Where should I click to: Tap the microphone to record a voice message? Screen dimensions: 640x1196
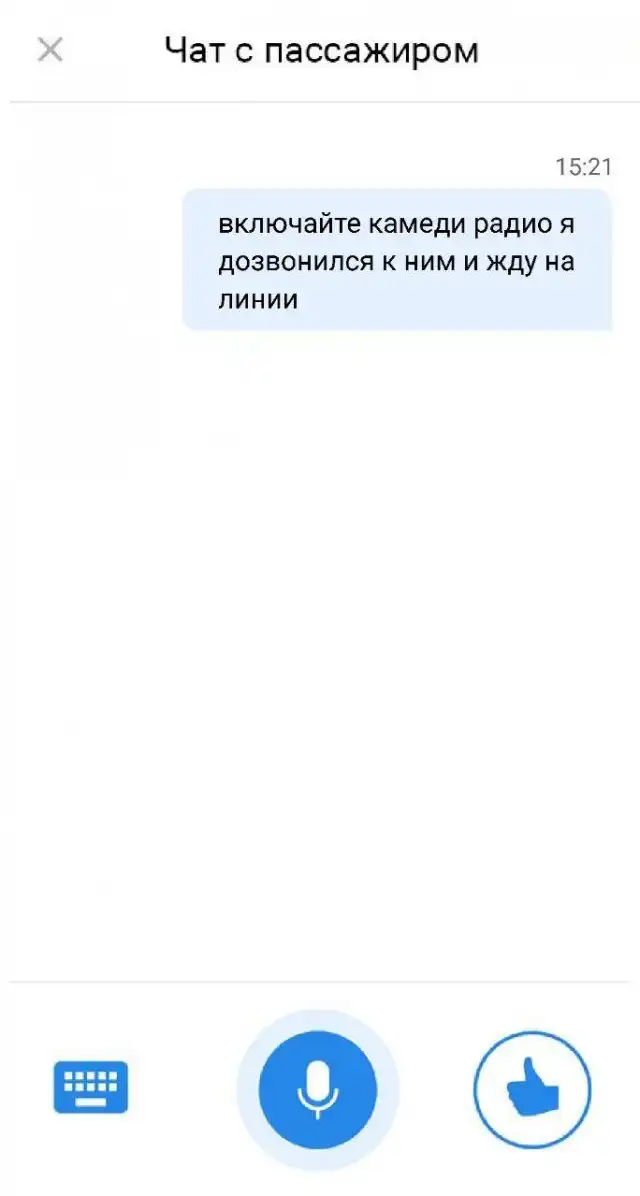(x=317, y=1088)
